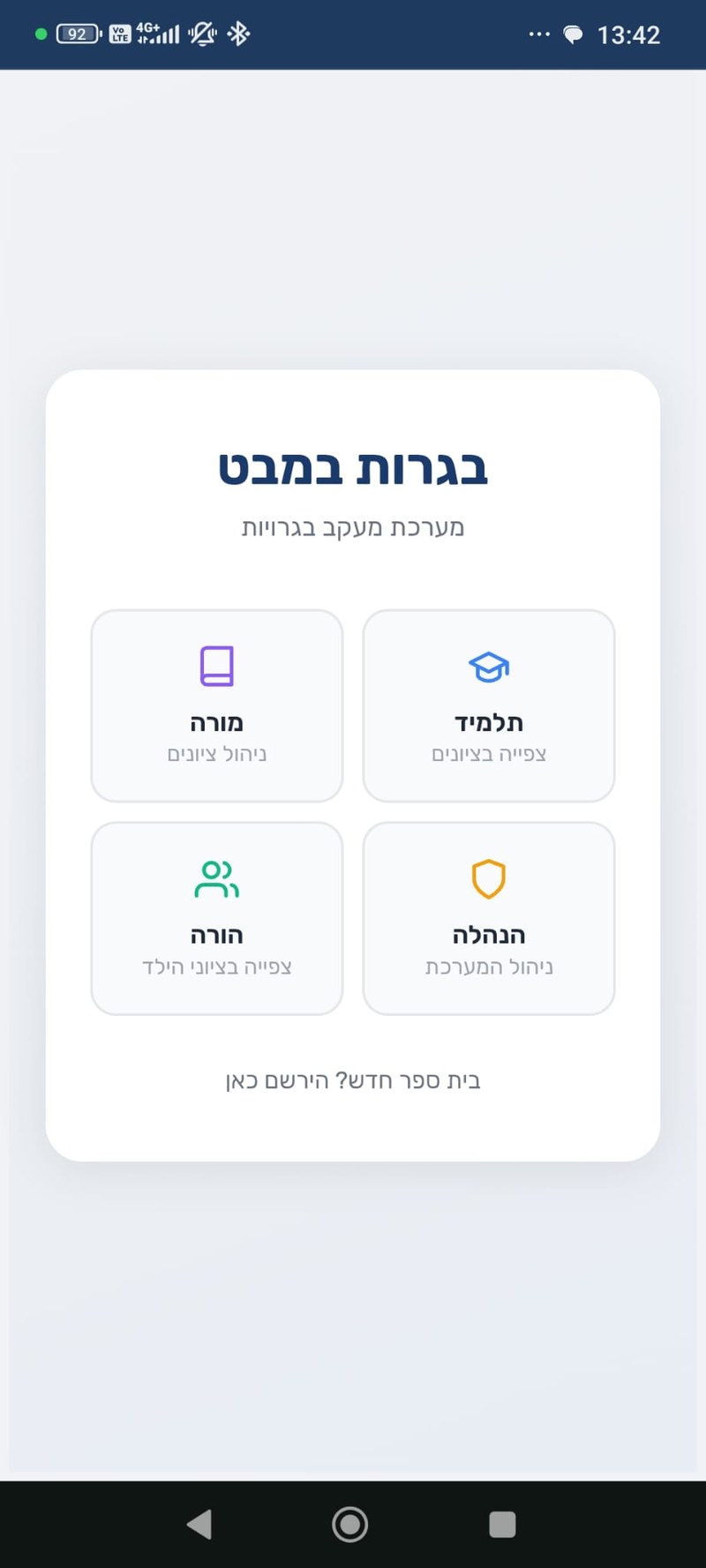Choose the הנהלה management role card
The height and width of the screenshot is (1568, 706).
(x=488, y=918)
